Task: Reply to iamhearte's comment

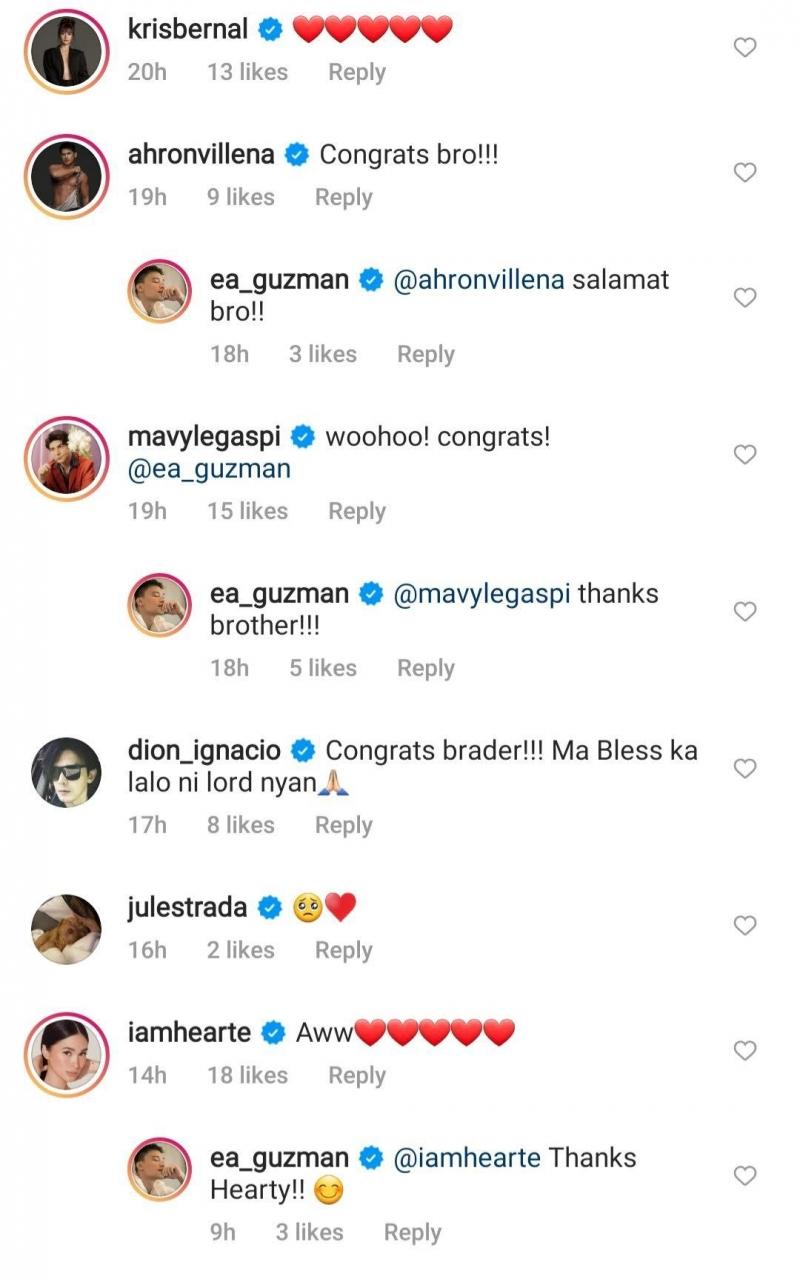Action: pyautogui.click(x=356, y=1076)
